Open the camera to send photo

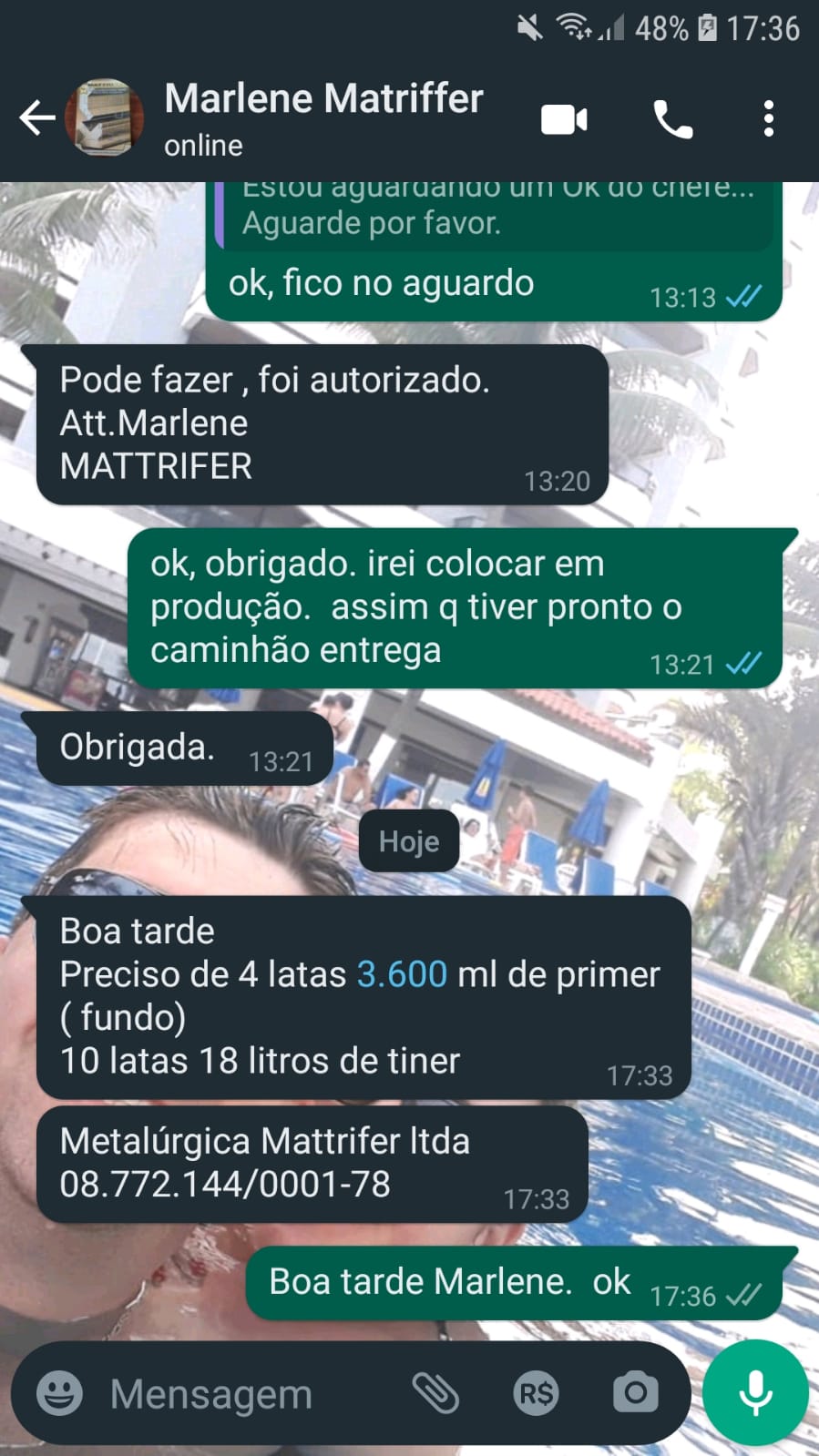click(635, 1393)
